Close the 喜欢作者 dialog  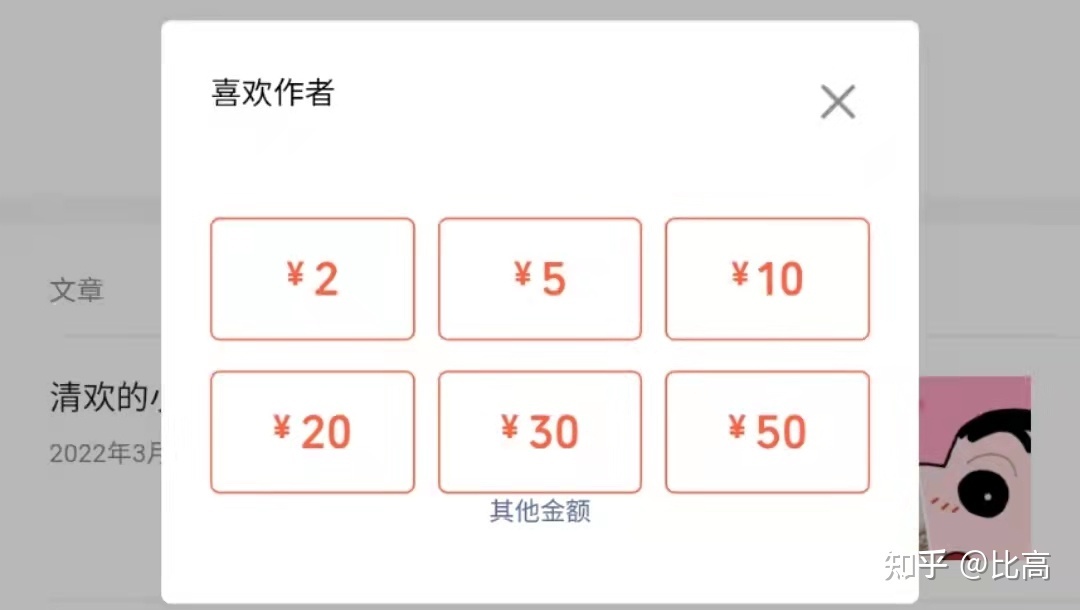[838, 102]
